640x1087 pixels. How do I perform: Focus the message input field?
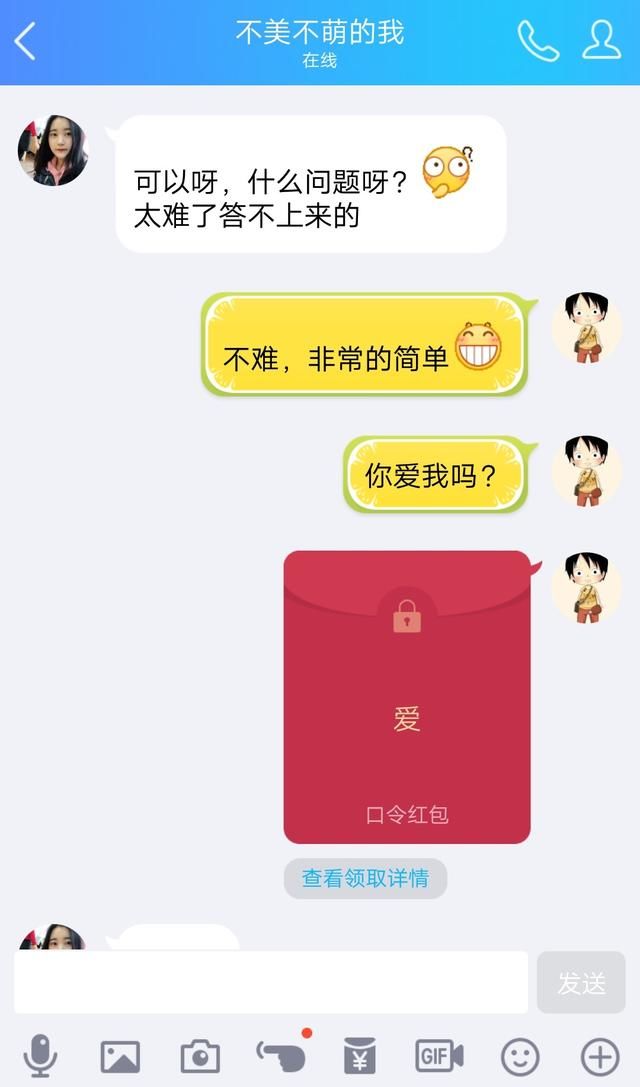270,982
